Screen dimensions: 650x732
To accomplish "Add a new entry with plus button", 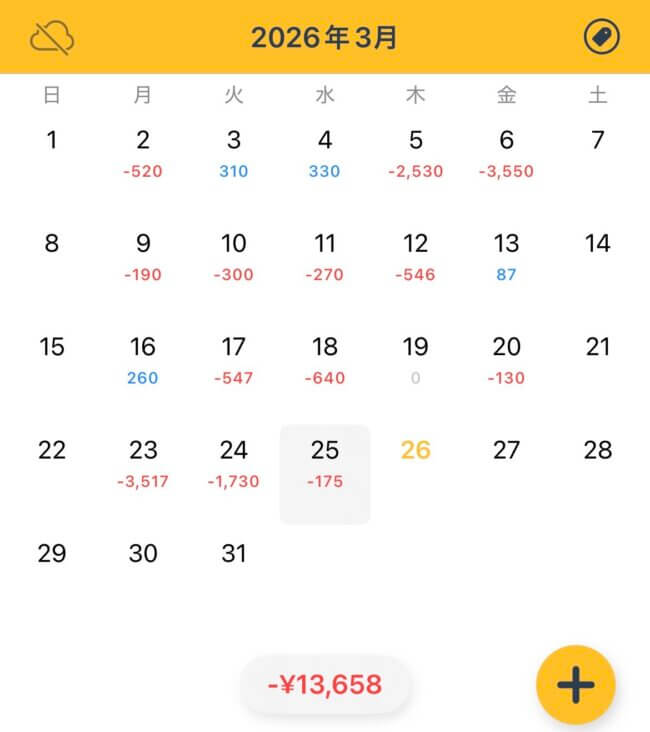I will [x=575, y=684].
